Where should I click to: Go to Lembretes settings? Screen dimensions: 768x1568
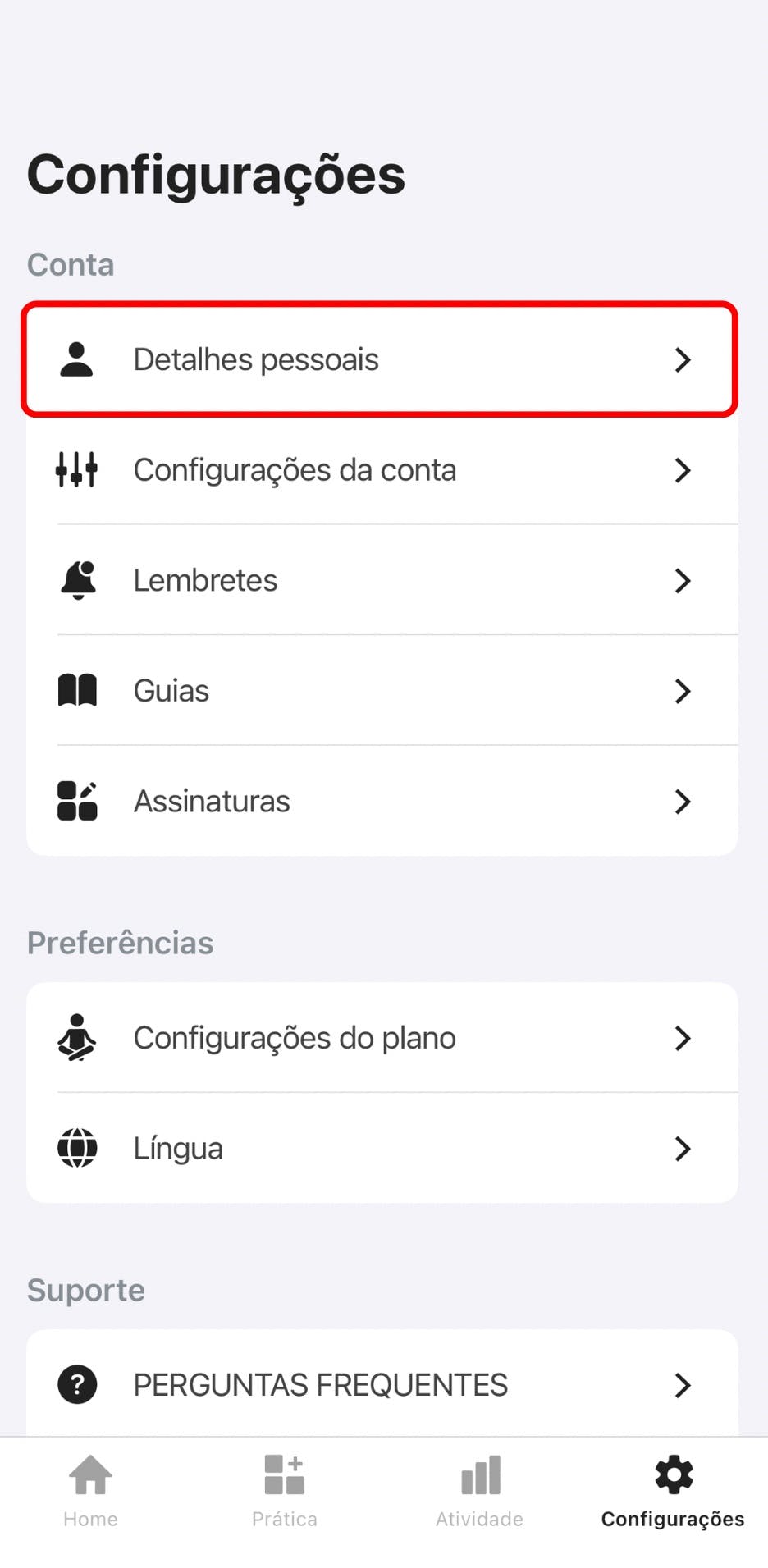click(x=379, y=580)
